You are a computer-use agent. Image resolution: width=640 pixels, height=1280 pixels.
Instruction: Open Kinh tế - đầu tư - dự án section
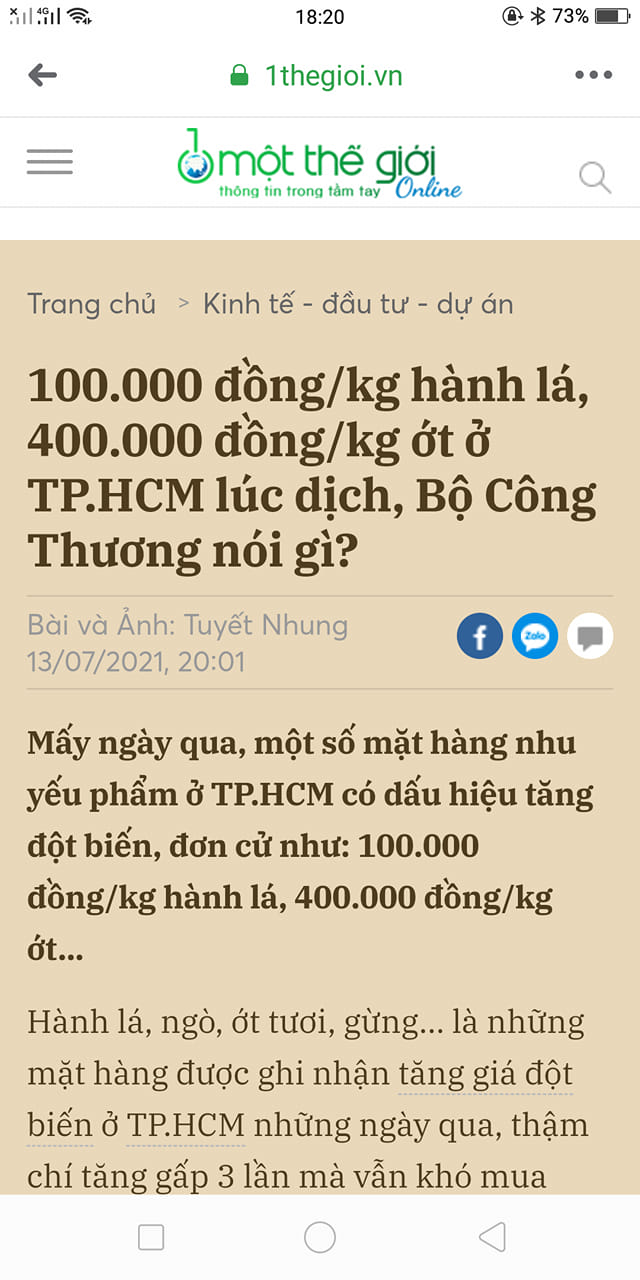358,304
